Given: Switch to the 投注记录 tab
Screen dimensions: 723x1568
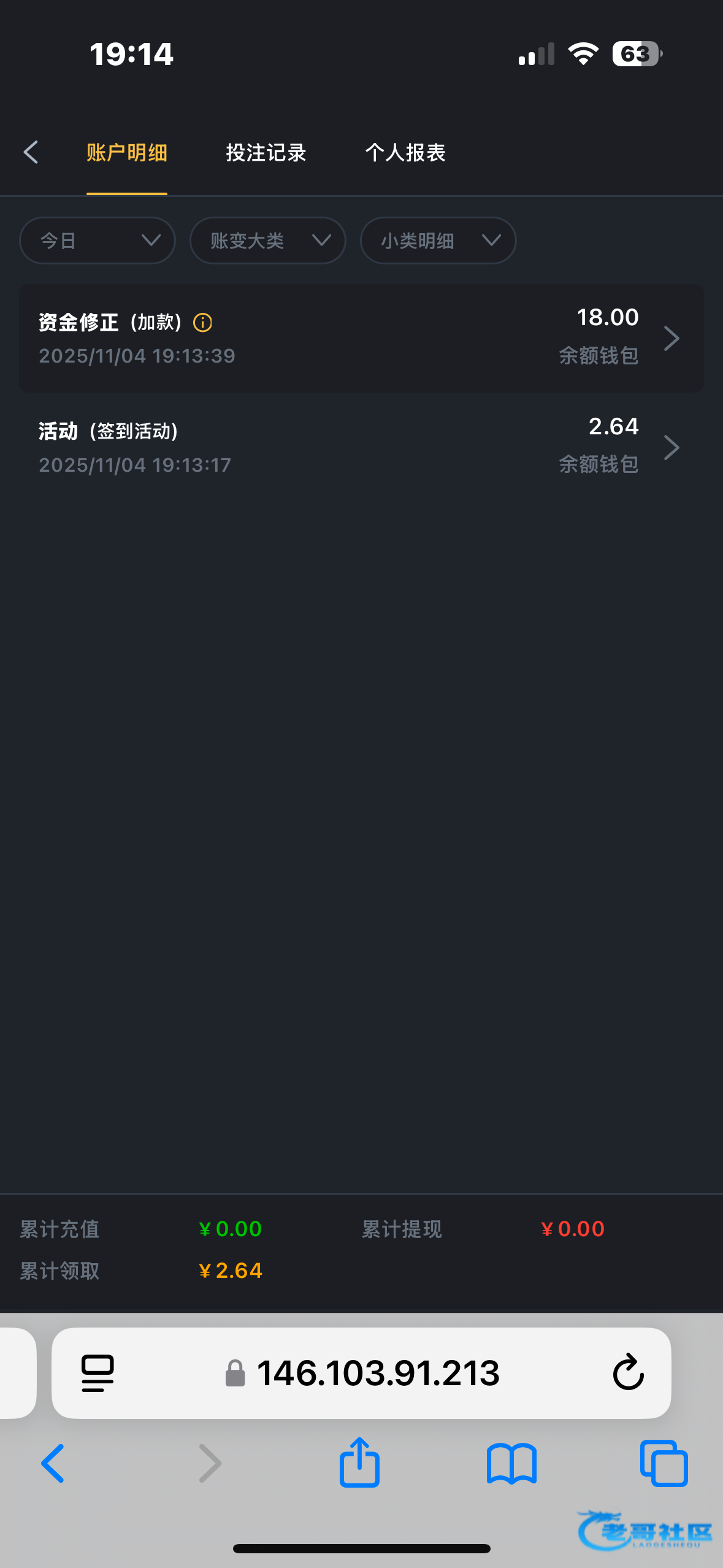Looking at the screenshot, I should (x=266, y=153).
